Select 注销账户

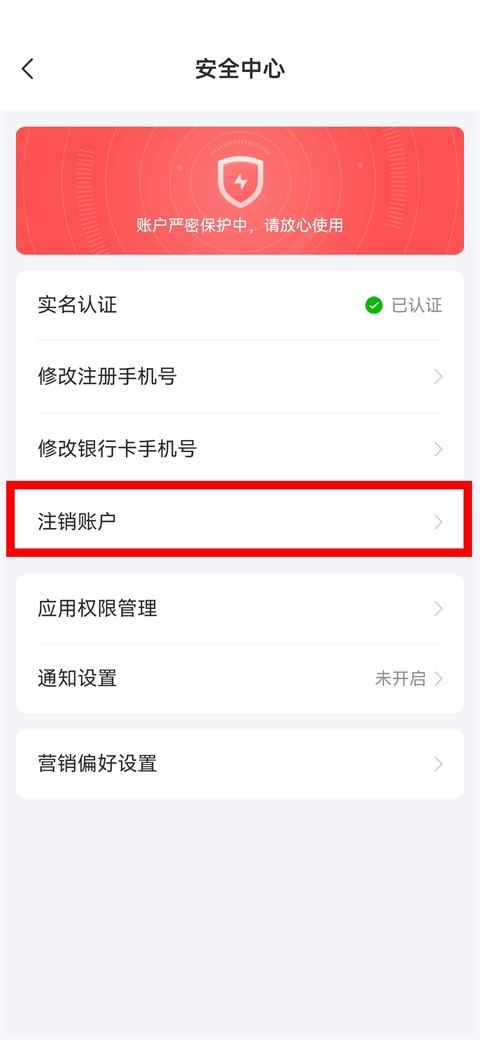(240, 521)
